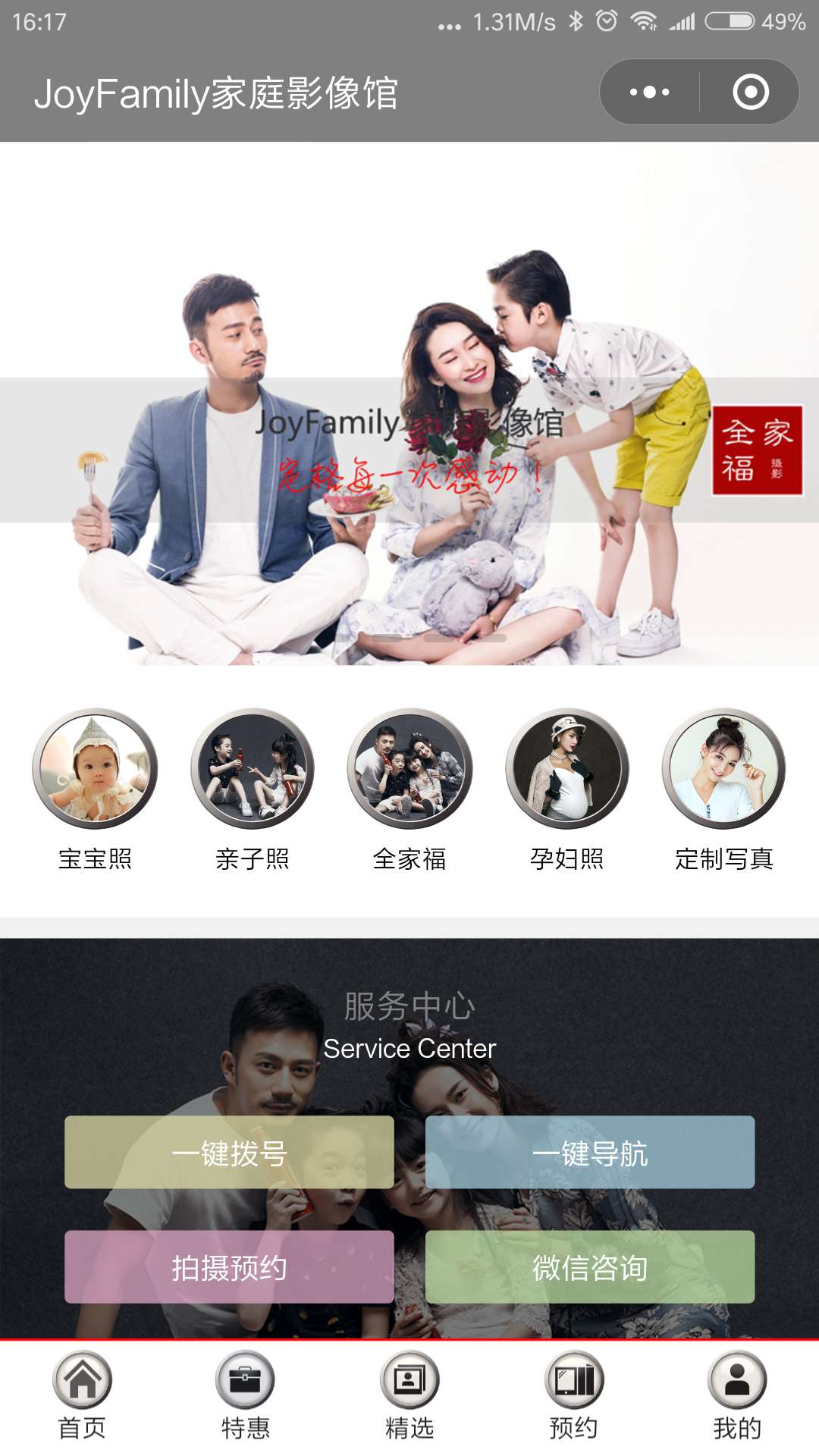Book a shoot via 拍摄预约
The height and width of the screenshot is (1456, 819).
(x=229, y=1266)
